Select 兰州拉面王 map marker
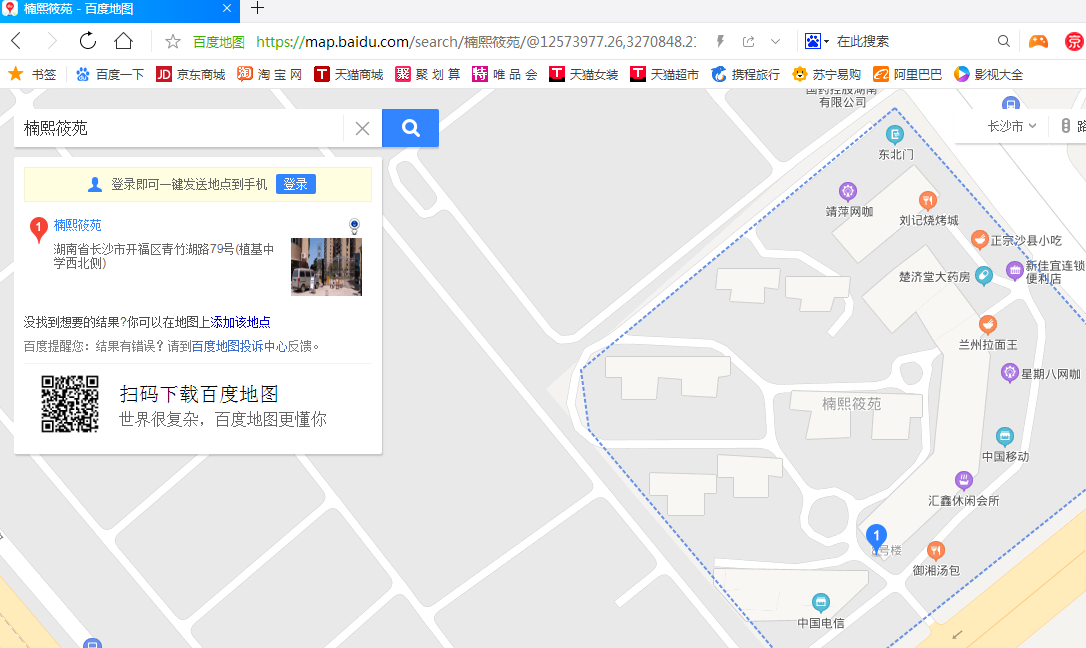The image size is (1086, 648). 987,324
